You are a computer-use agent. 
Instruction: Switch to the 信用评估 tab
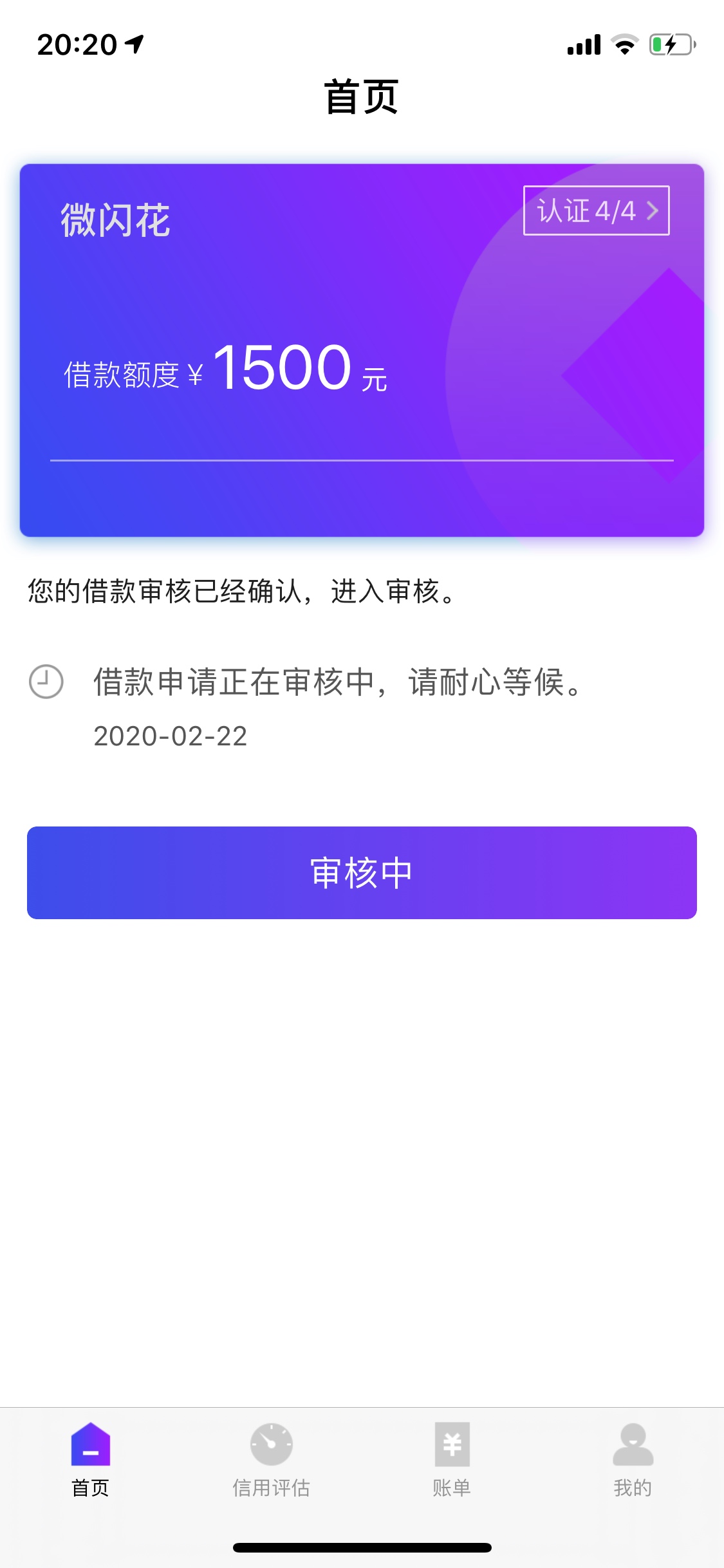[271, 1460]
